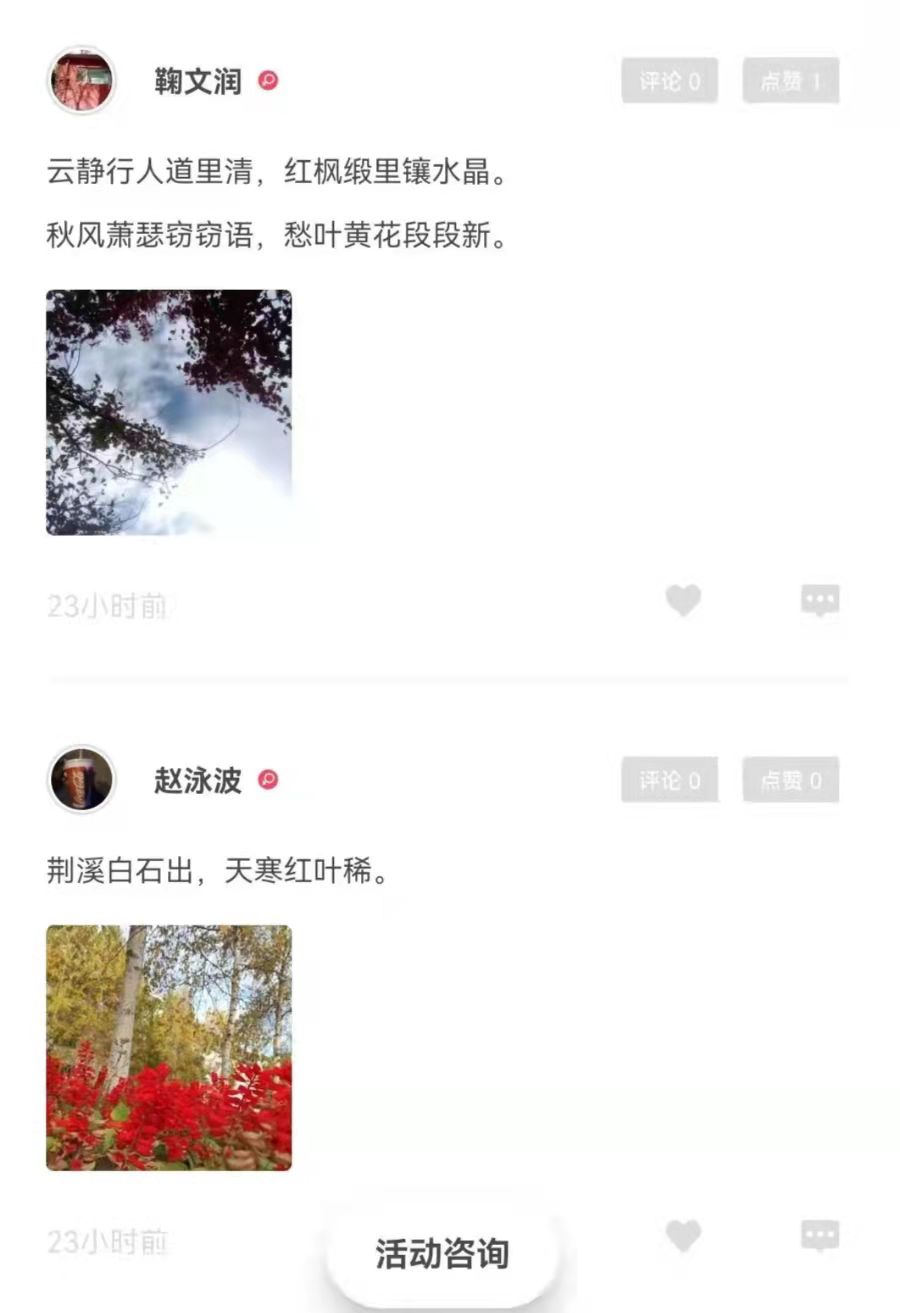Tap the 评论 0 button on 赵泳波's post
Screen dimensions: 900x1313
[670, 780]
